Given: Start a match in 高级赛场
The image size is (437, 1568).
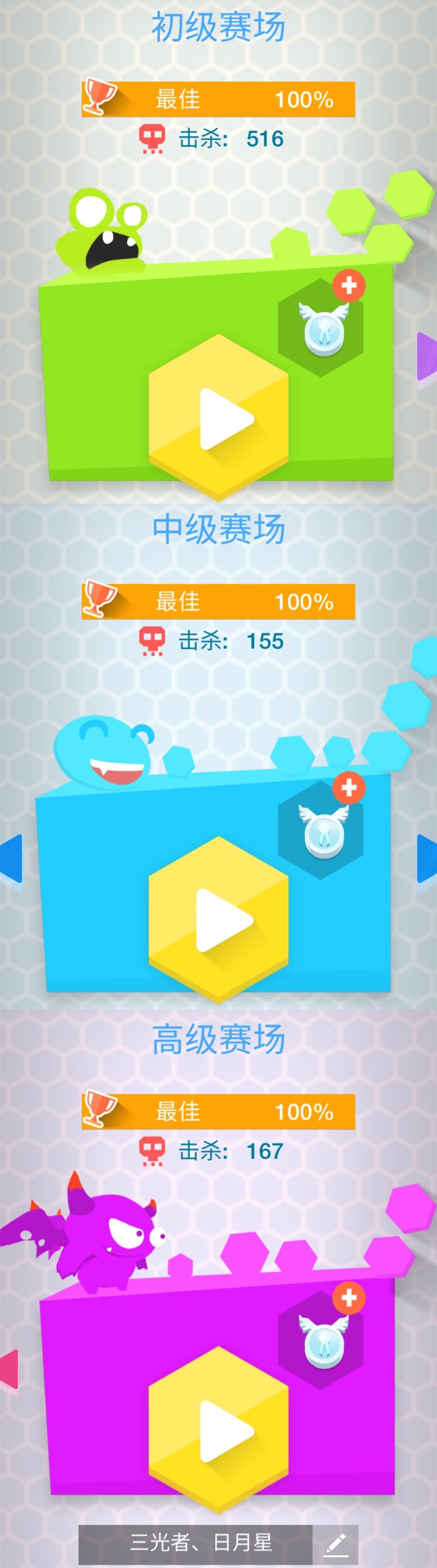Looking at the screenshot, I should tap(219, 1429).
